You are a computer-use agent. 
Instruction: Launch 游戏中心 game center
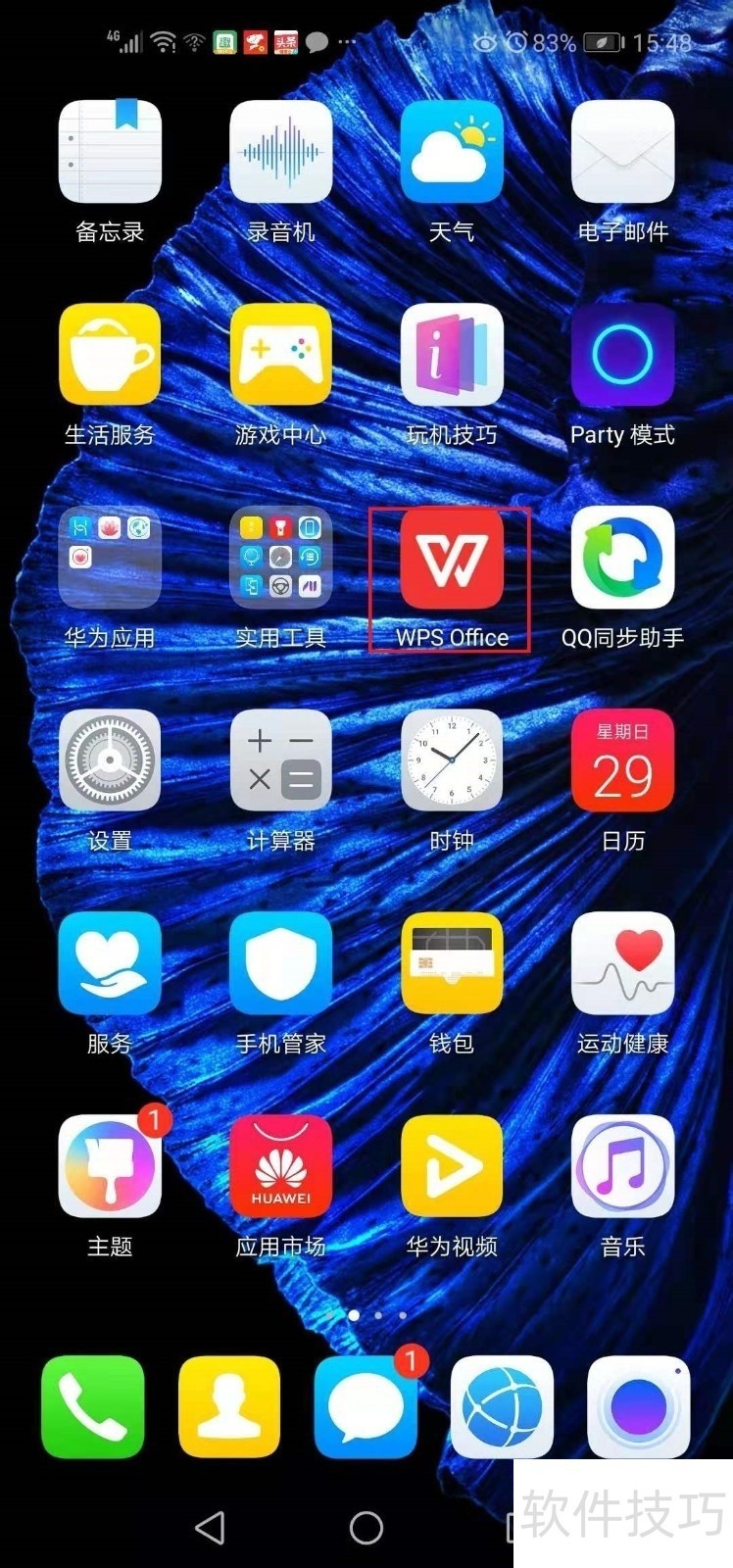coord(280,356)
